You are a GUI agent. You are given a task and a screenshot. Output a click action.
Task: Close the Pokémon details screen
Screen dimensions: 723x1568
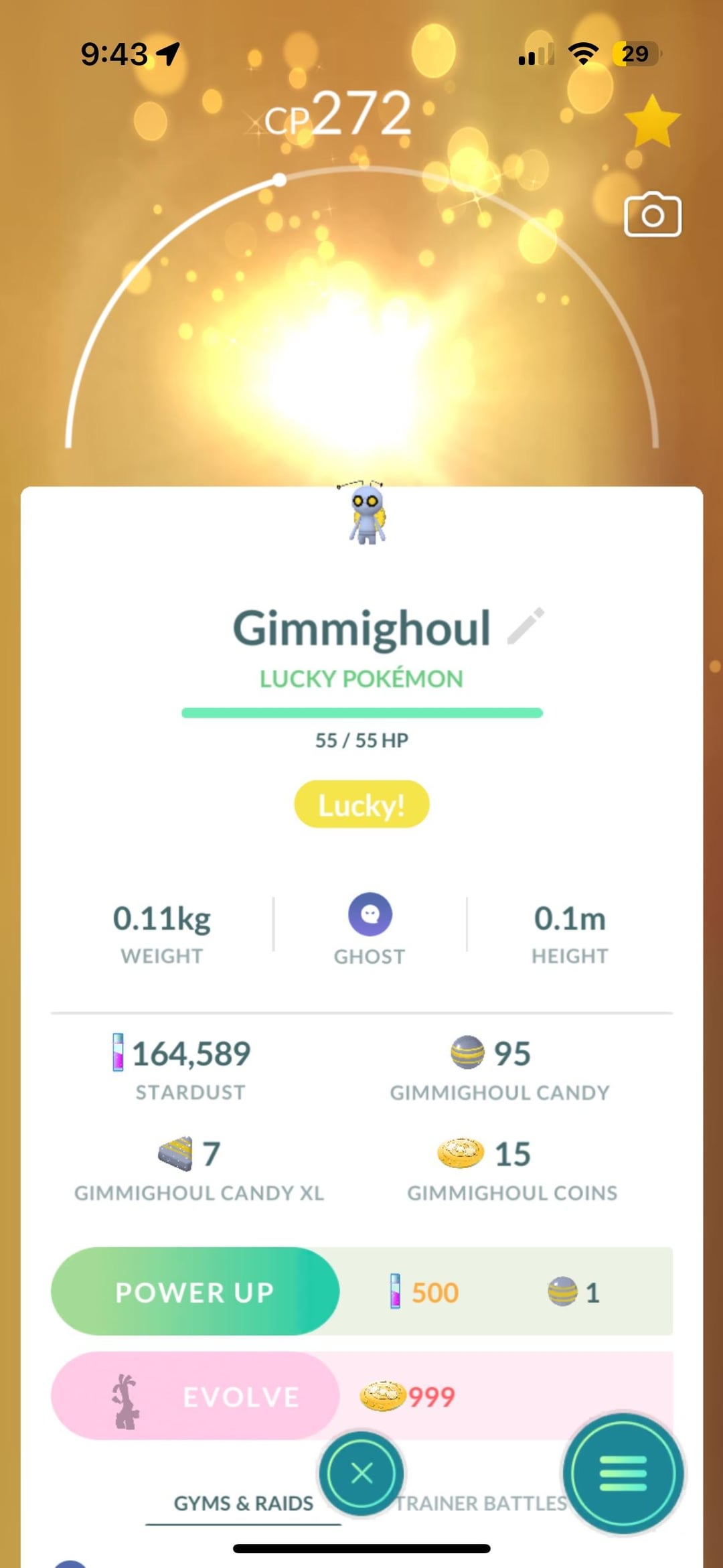click(361, 1474)
